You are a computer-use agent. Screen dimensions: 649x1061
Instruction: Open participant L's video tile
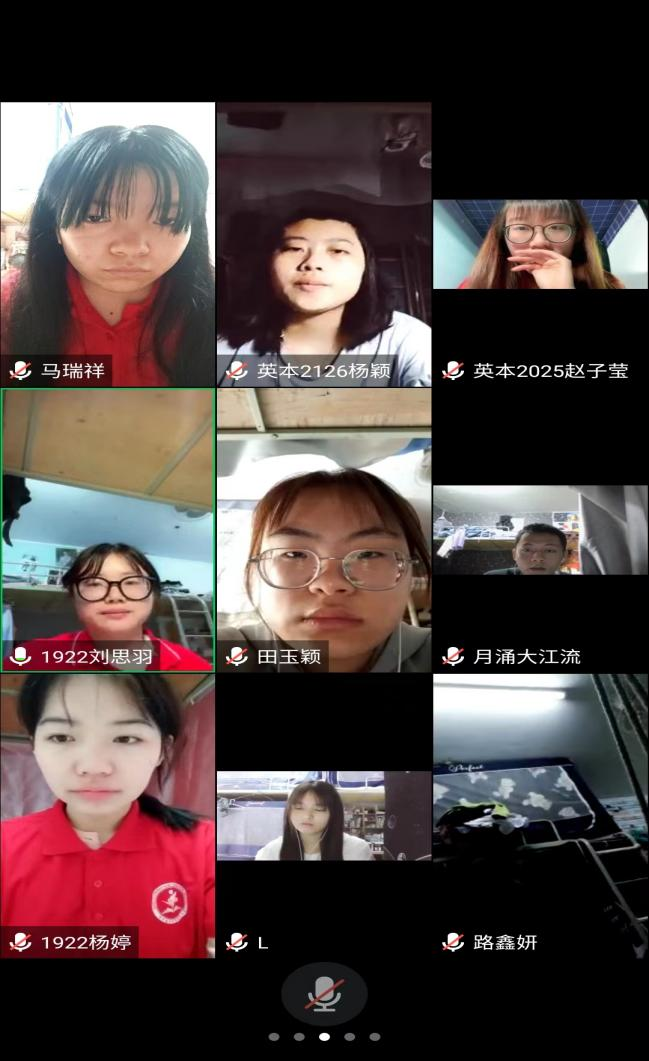pyautogui.click(x=324, y=816)
